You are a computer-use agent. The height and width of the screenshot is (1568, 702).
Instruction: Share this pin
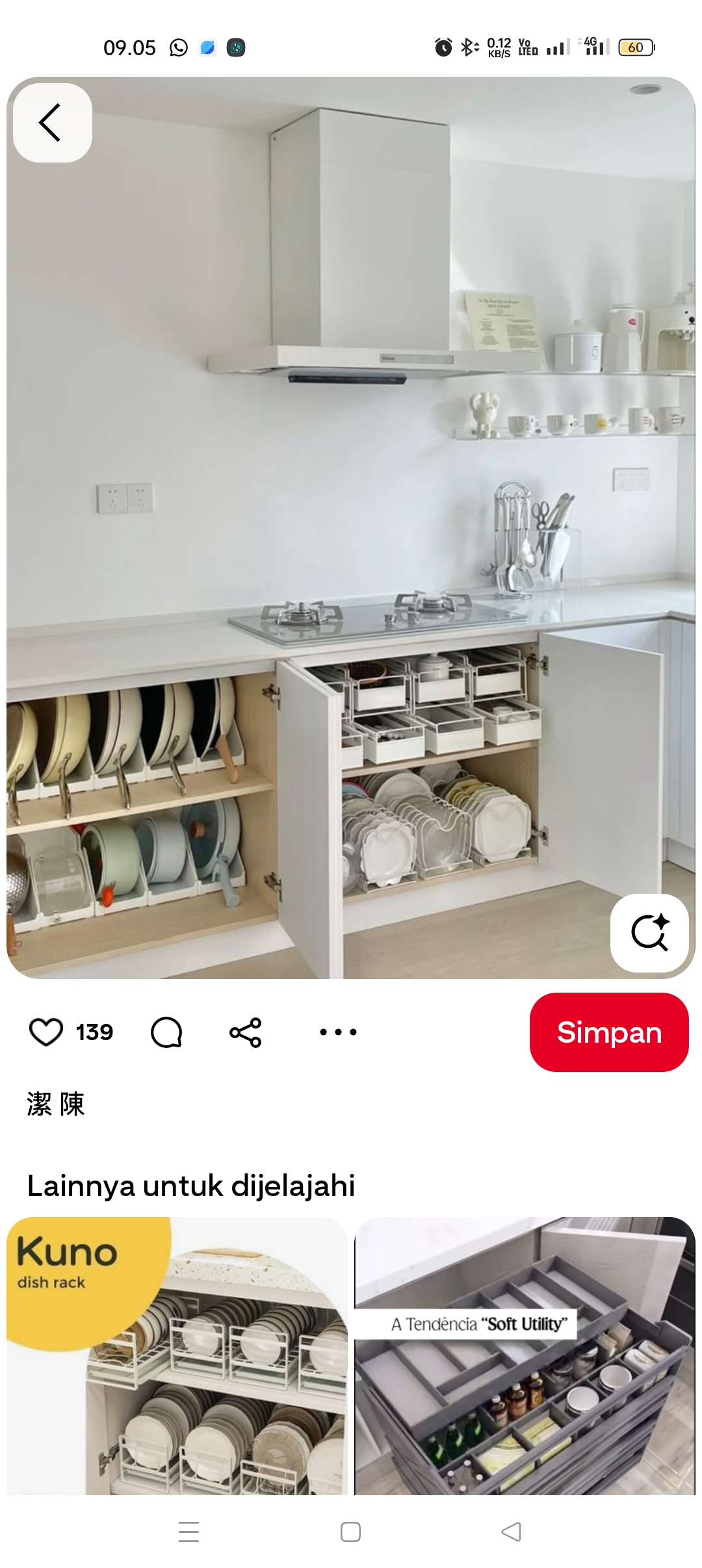tap(246, 1032)
